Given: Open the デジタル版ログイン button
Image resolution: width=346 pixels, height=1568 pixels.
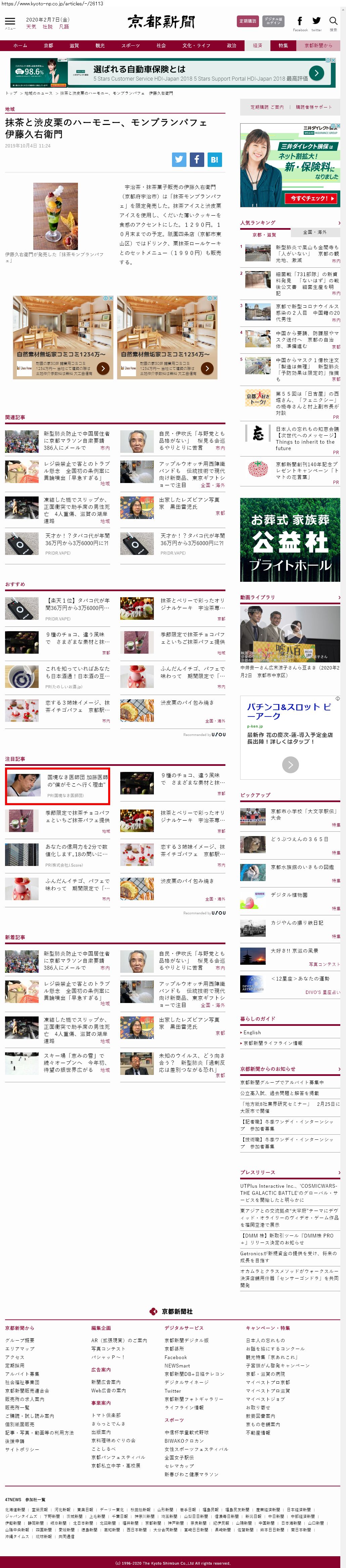Looking at the screenshot, I should click(273, 21).
